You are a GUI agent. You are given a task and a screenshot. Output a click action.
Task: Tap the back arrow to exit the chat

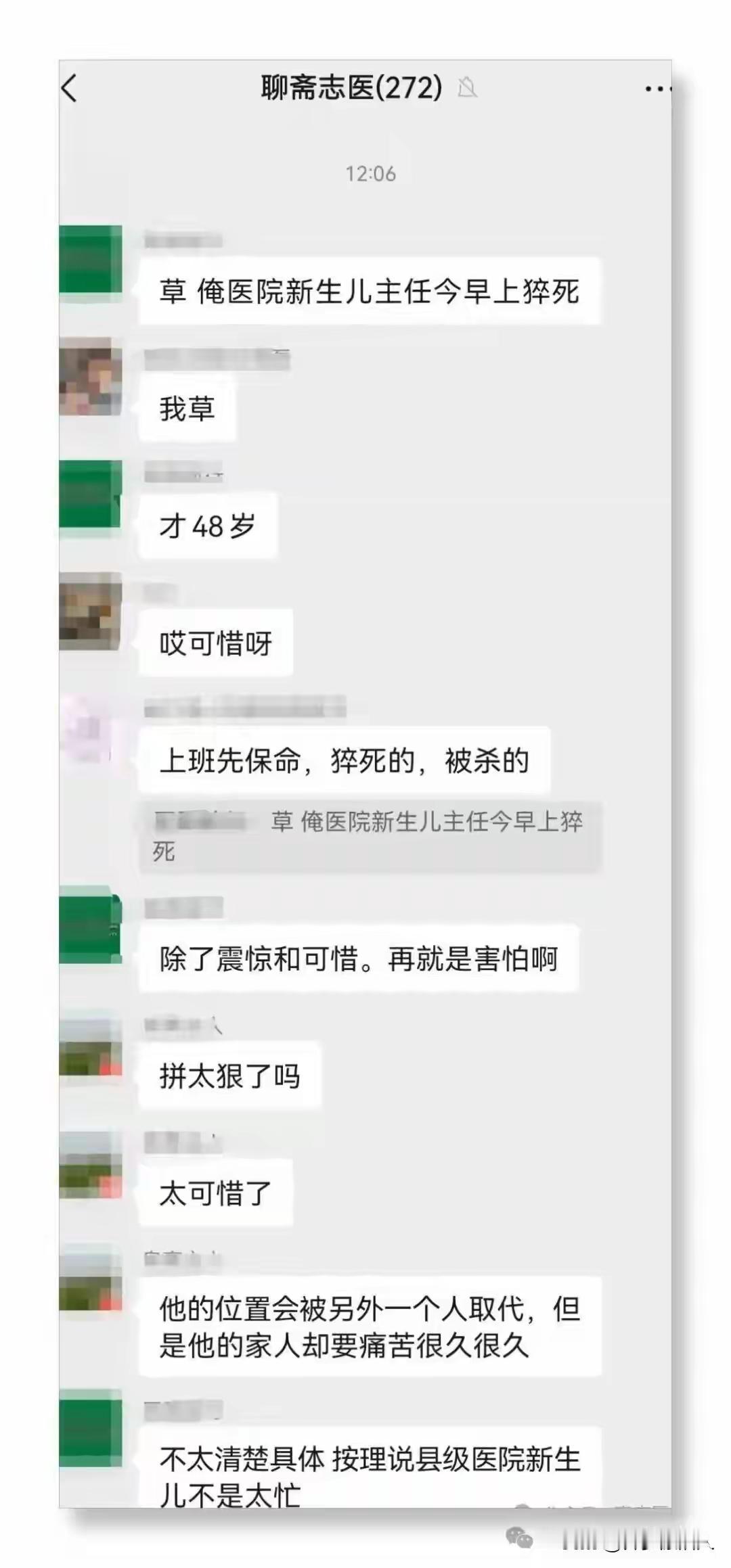(x=73, y=89)
